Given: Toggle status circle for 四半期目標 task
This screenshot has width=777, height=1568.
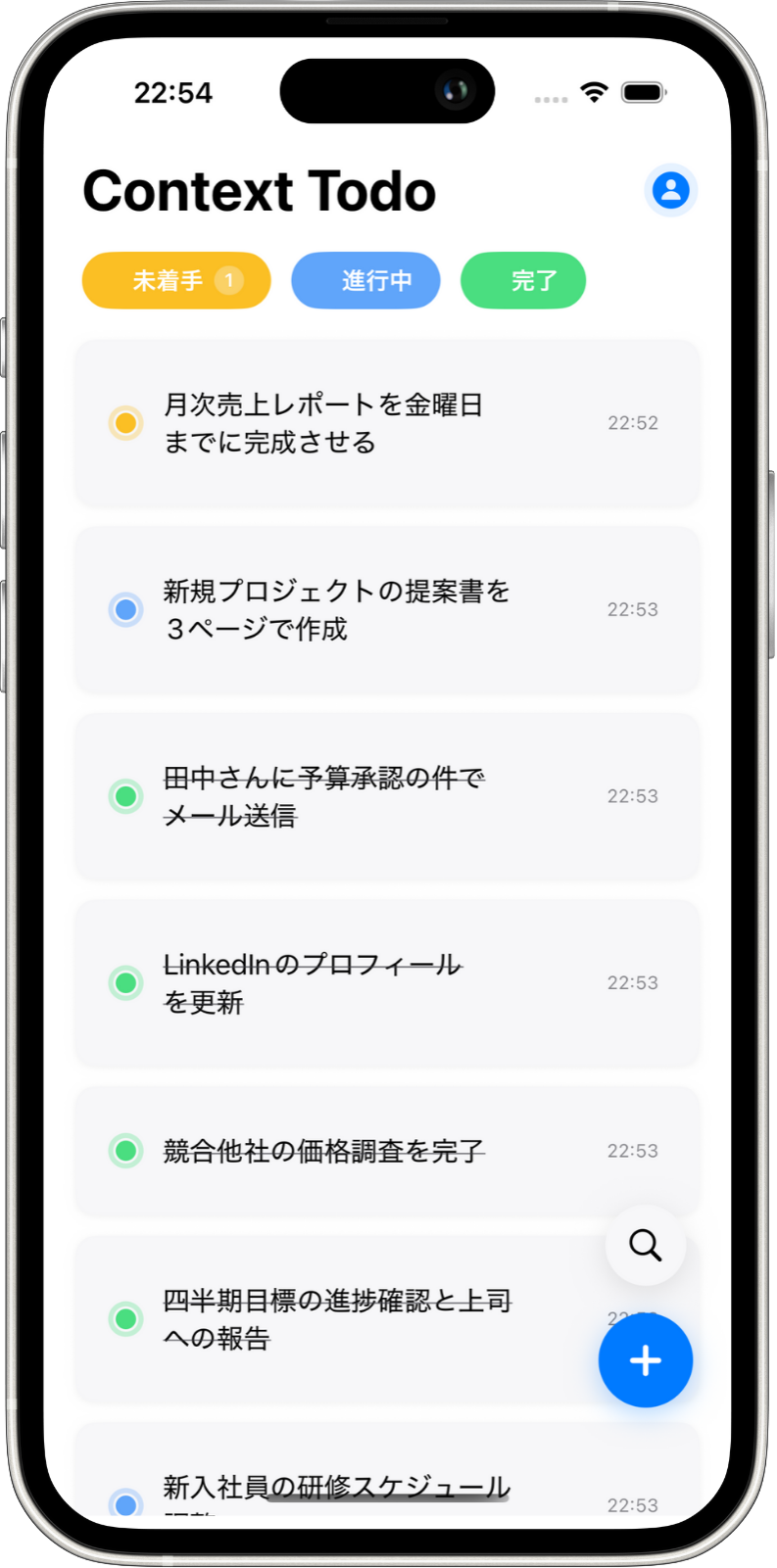Looking at the screenshot, I should (x=125, y=1318).
